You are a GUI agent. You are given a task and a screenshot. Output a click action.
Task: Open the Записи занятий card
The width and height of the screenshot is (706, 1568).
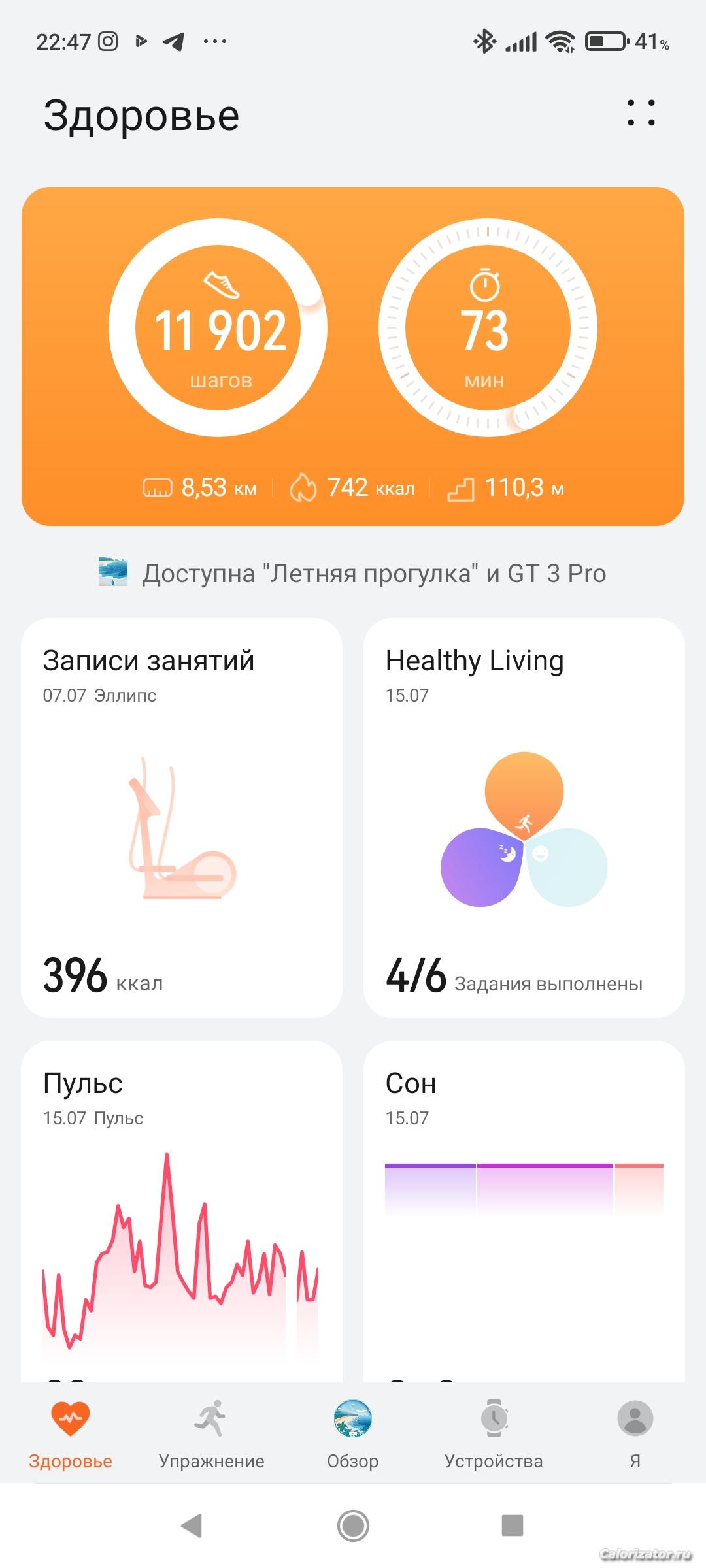point(182,817)
